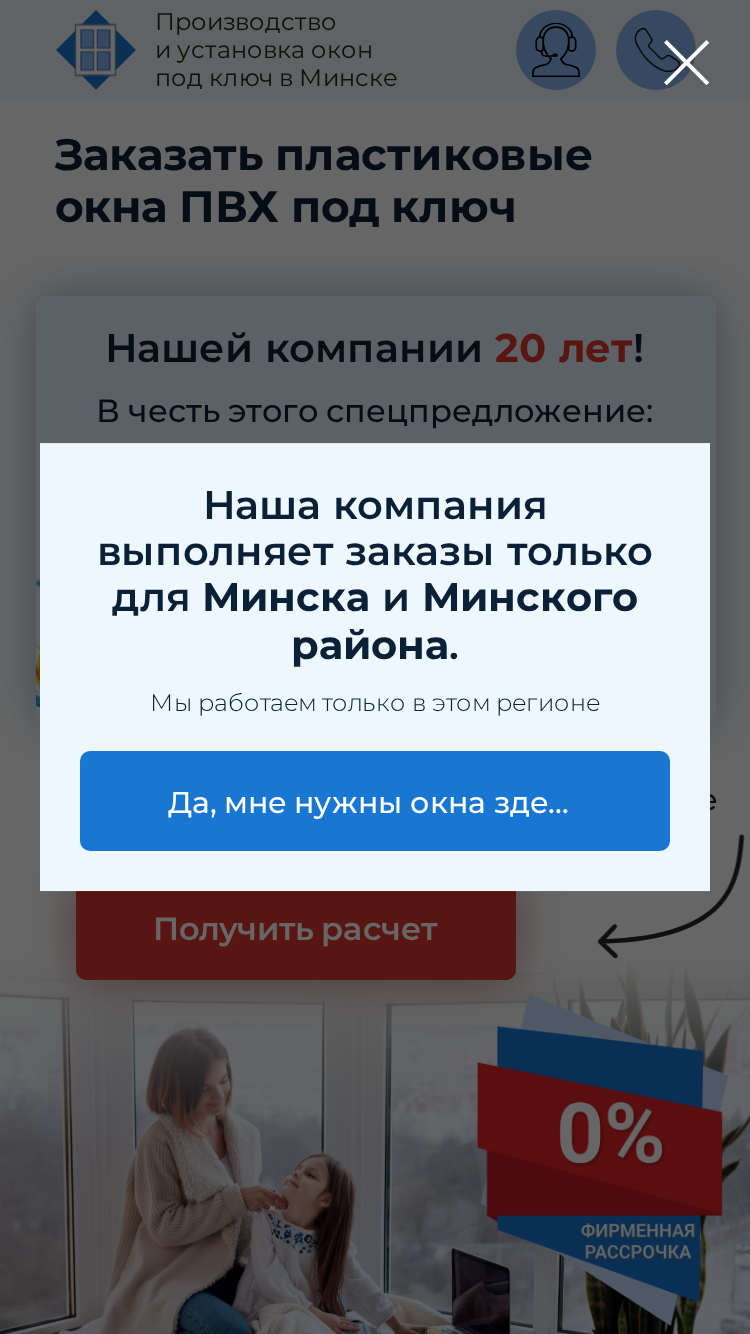Close the popup with the X icon

point(686,62)
